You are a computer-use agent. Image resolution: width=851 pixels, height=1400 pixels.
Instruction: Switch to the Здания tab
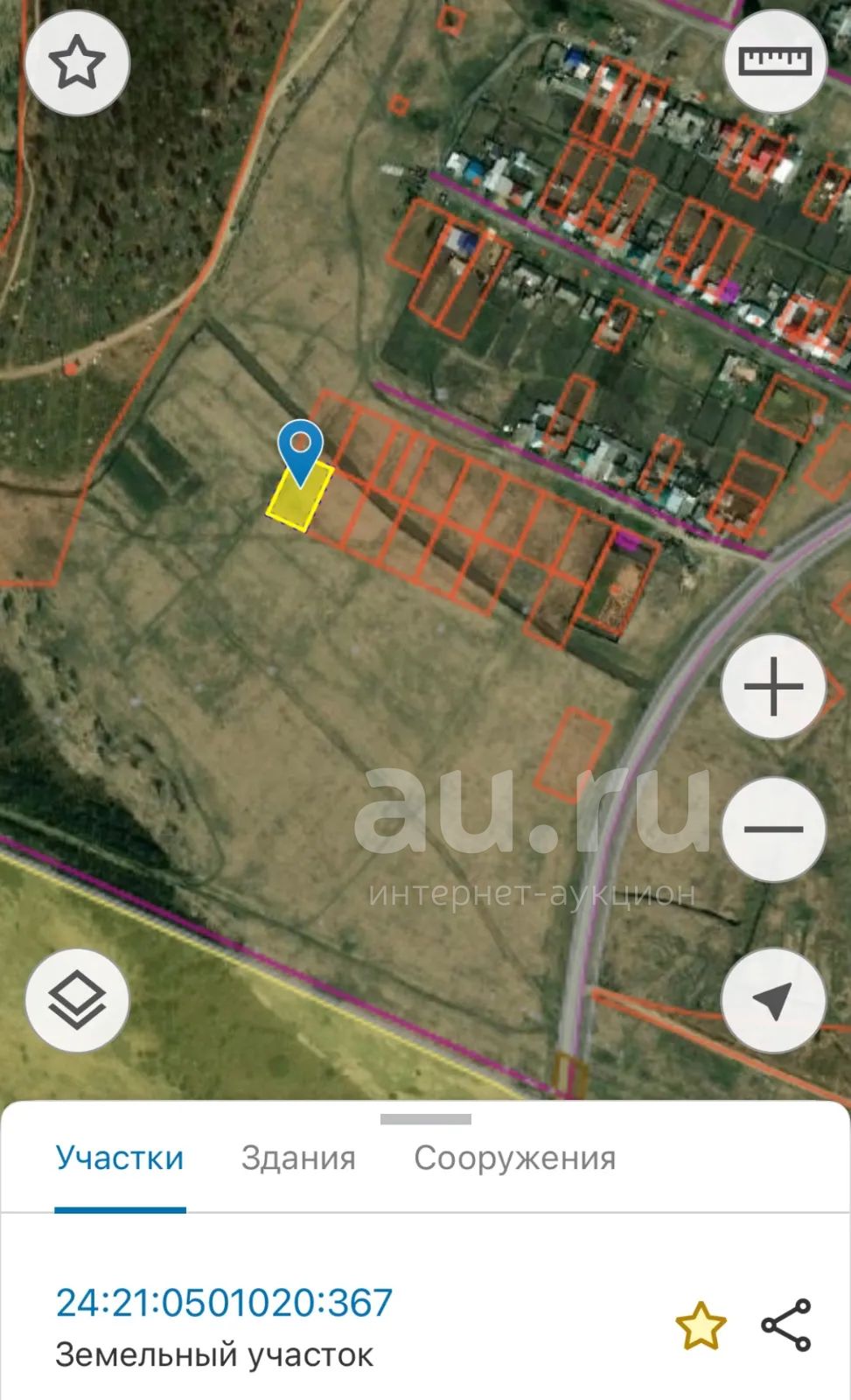(x=298, y=1158)
